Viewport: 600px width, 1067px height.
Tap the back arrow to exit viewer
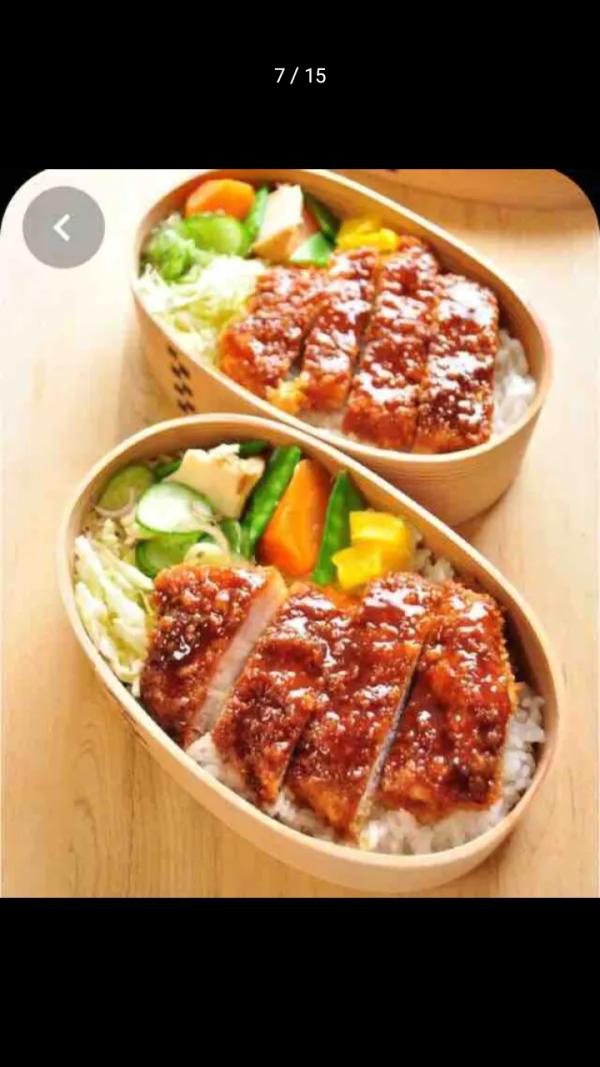[63, 227]
